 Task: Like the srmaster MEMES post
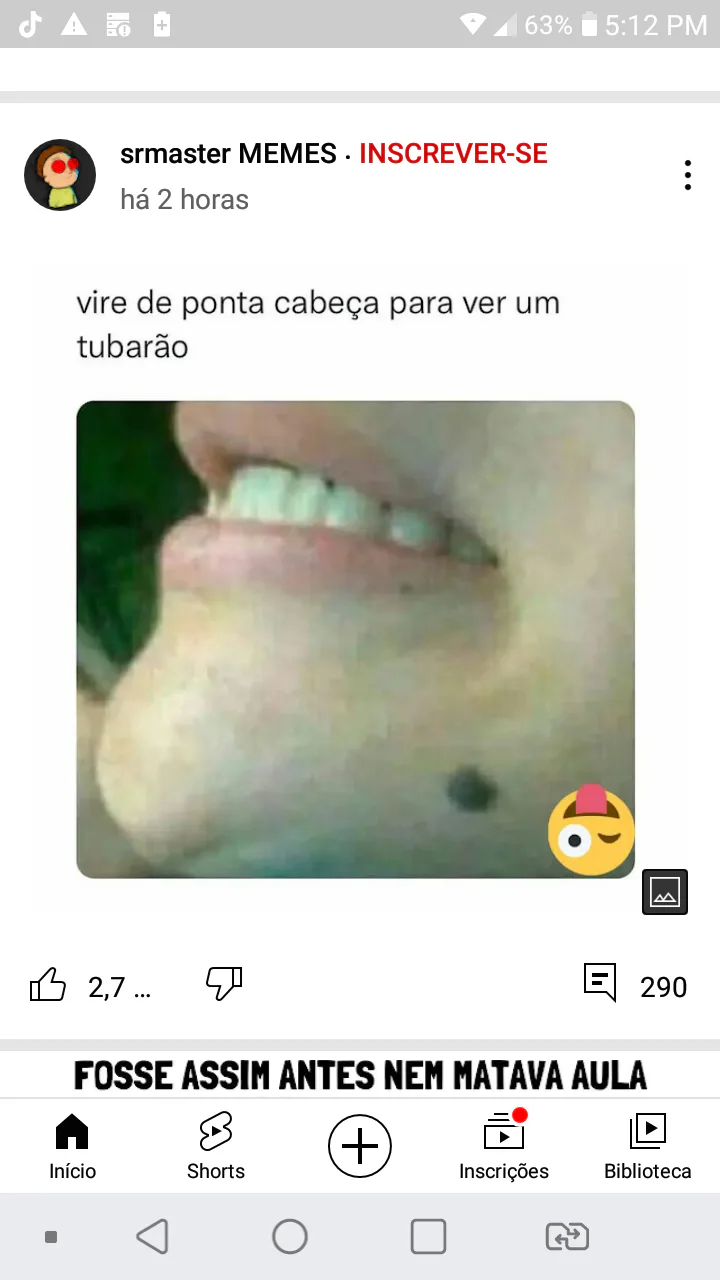pyautogui.click(x=48, y=986)
